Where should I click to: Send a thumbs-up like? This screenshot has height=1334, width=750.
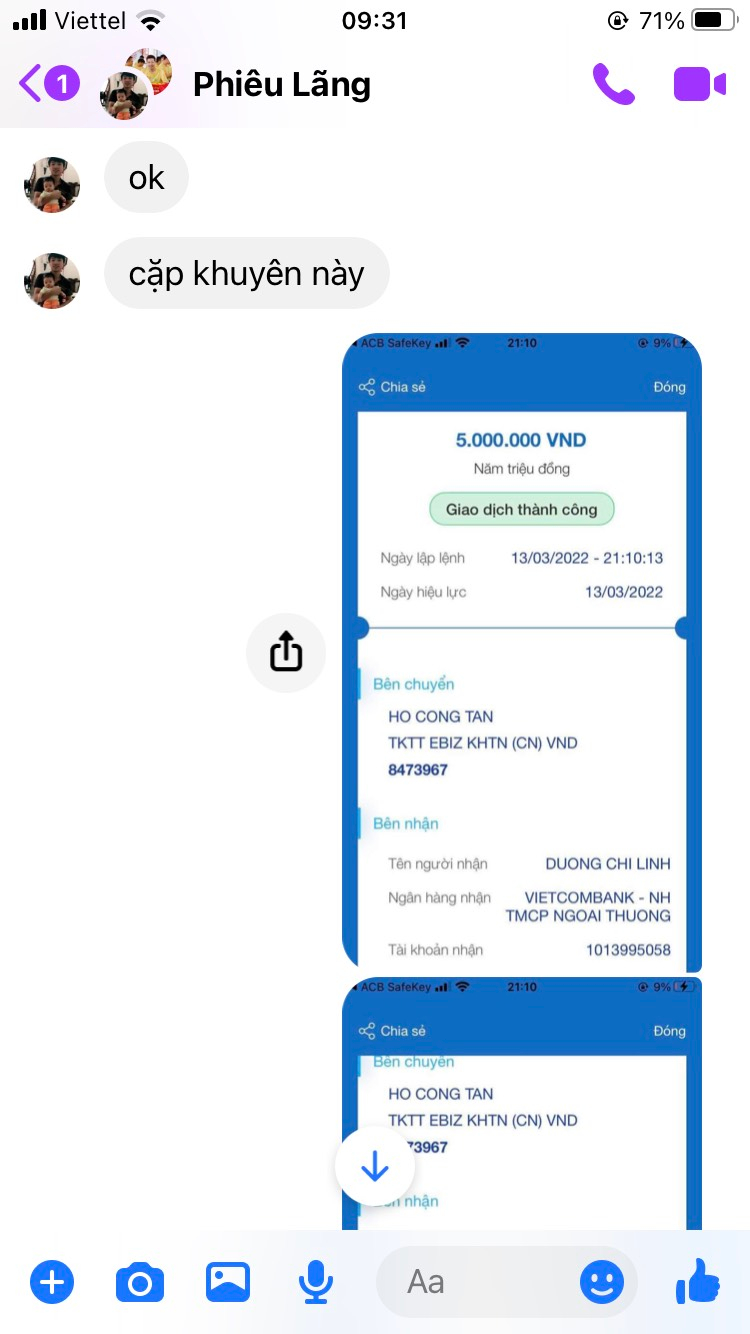698,1280
